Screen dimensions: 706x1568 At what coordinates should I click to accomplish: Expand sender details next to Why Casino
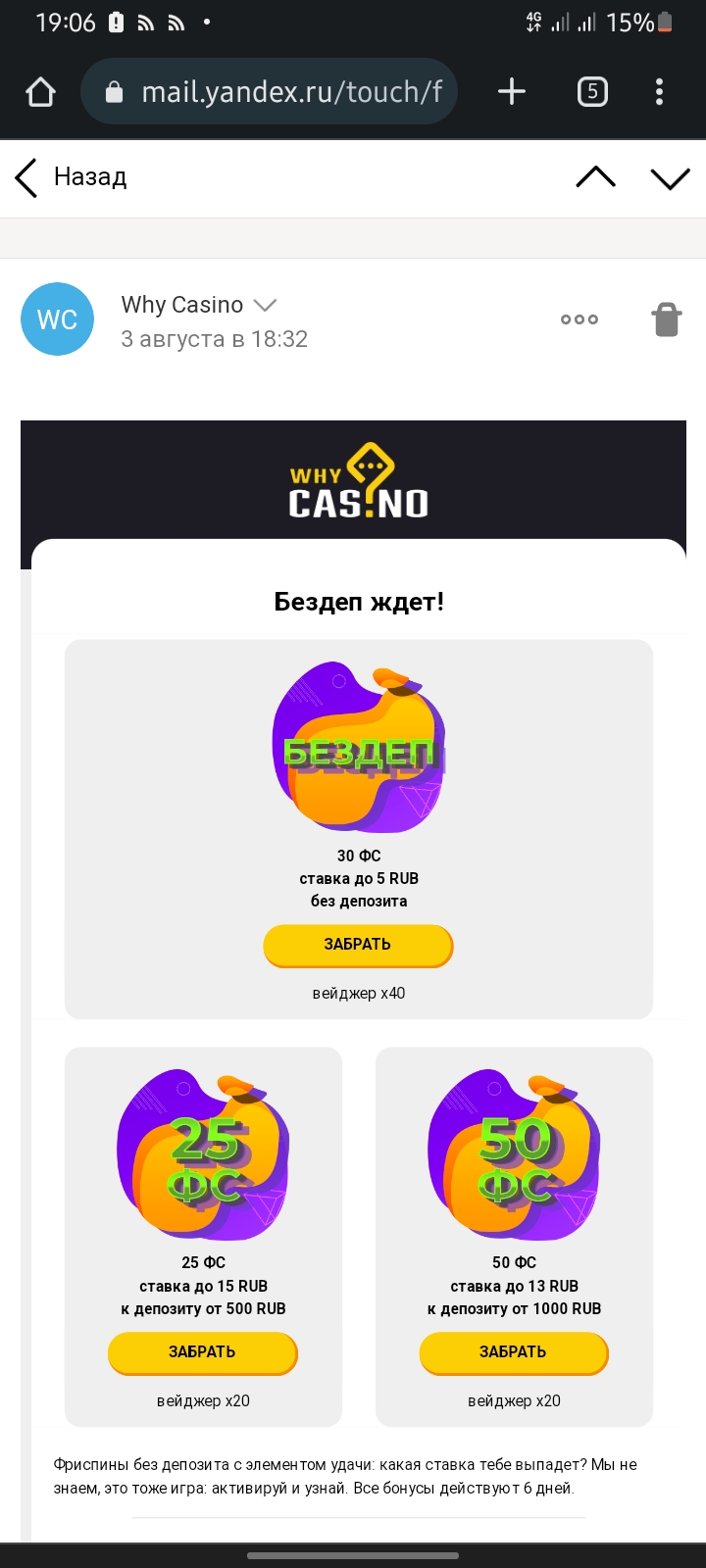pos(265,305)
